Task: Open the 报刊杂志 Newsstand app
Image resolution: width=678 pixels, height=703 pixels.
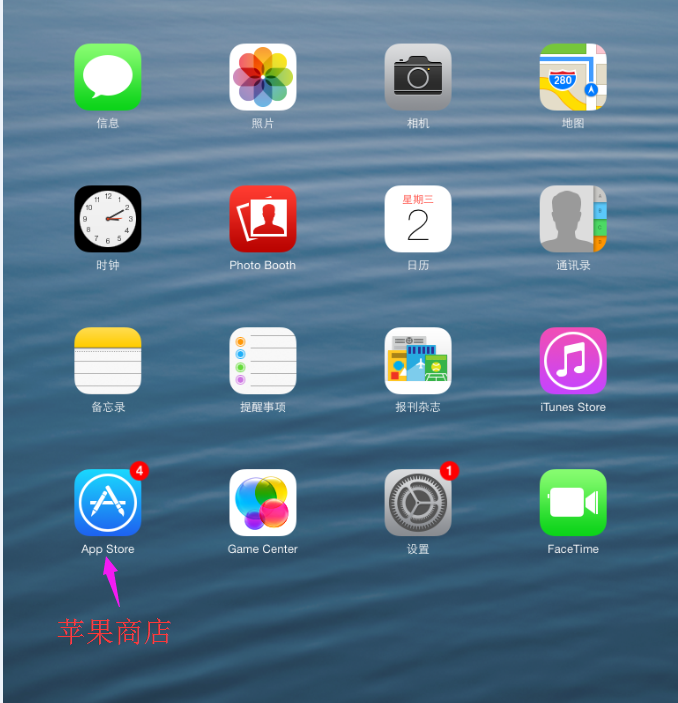Action: (x=418, y=361)
